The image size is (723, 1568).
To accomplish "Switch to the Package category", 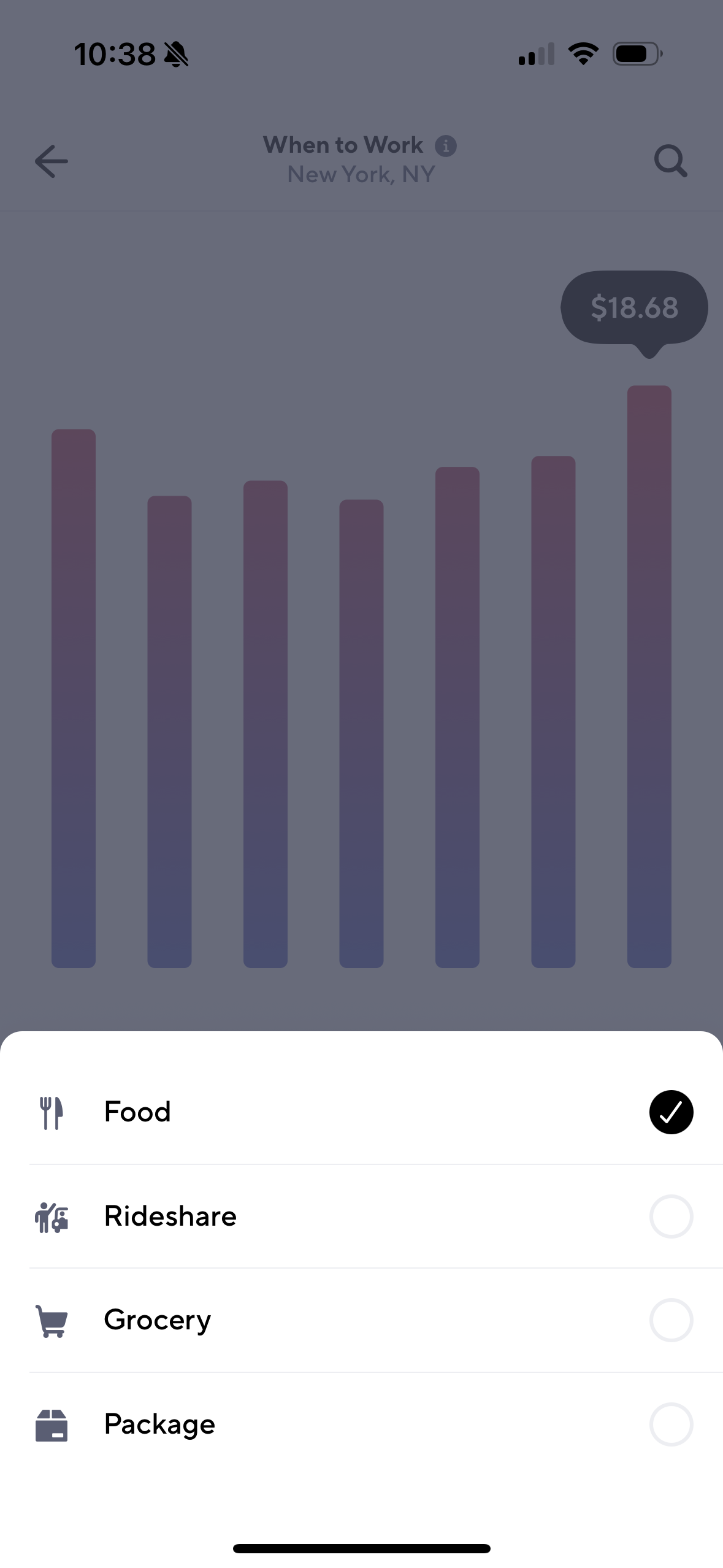I will [x=361, y=1424].
